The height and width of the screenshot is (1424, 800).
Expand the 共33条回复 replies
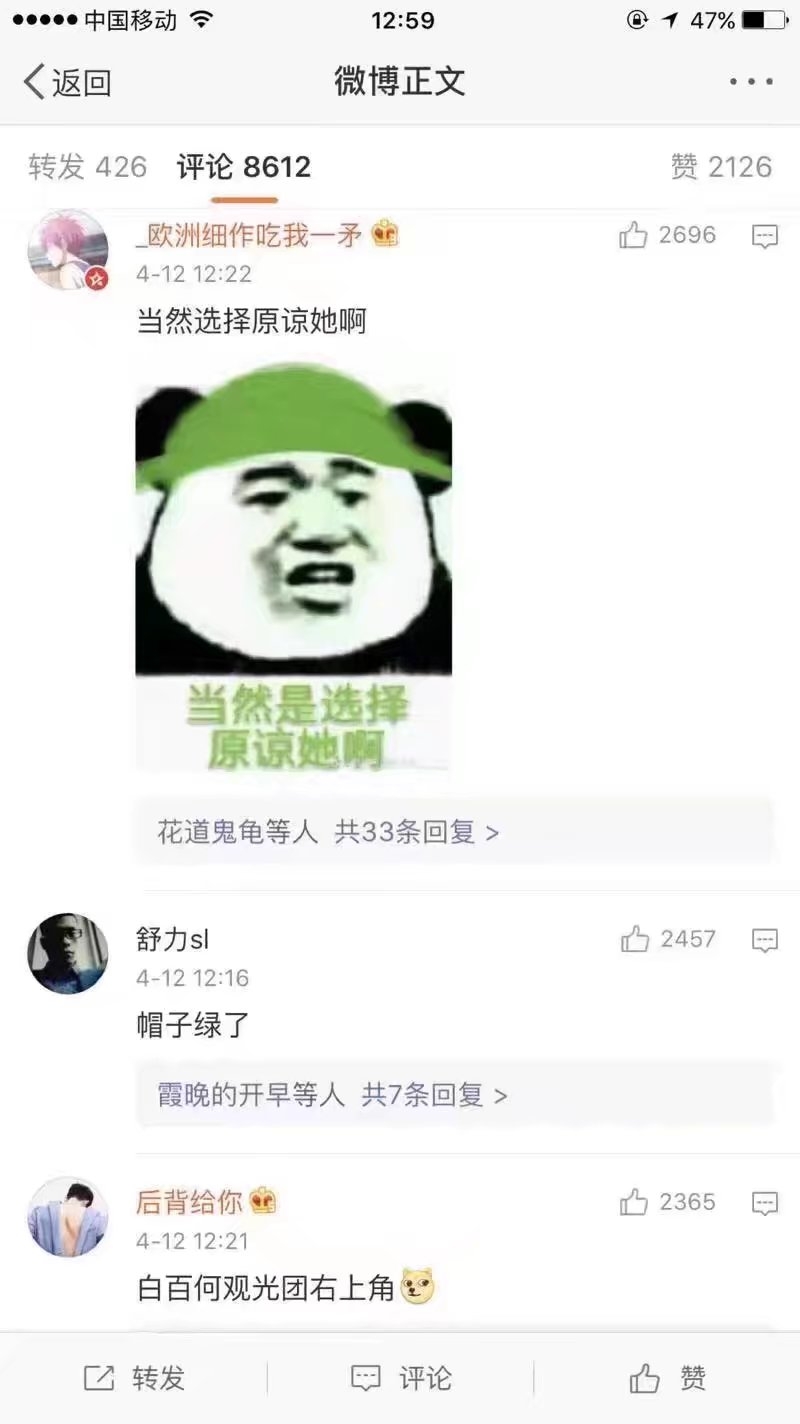tap(455, 832)
